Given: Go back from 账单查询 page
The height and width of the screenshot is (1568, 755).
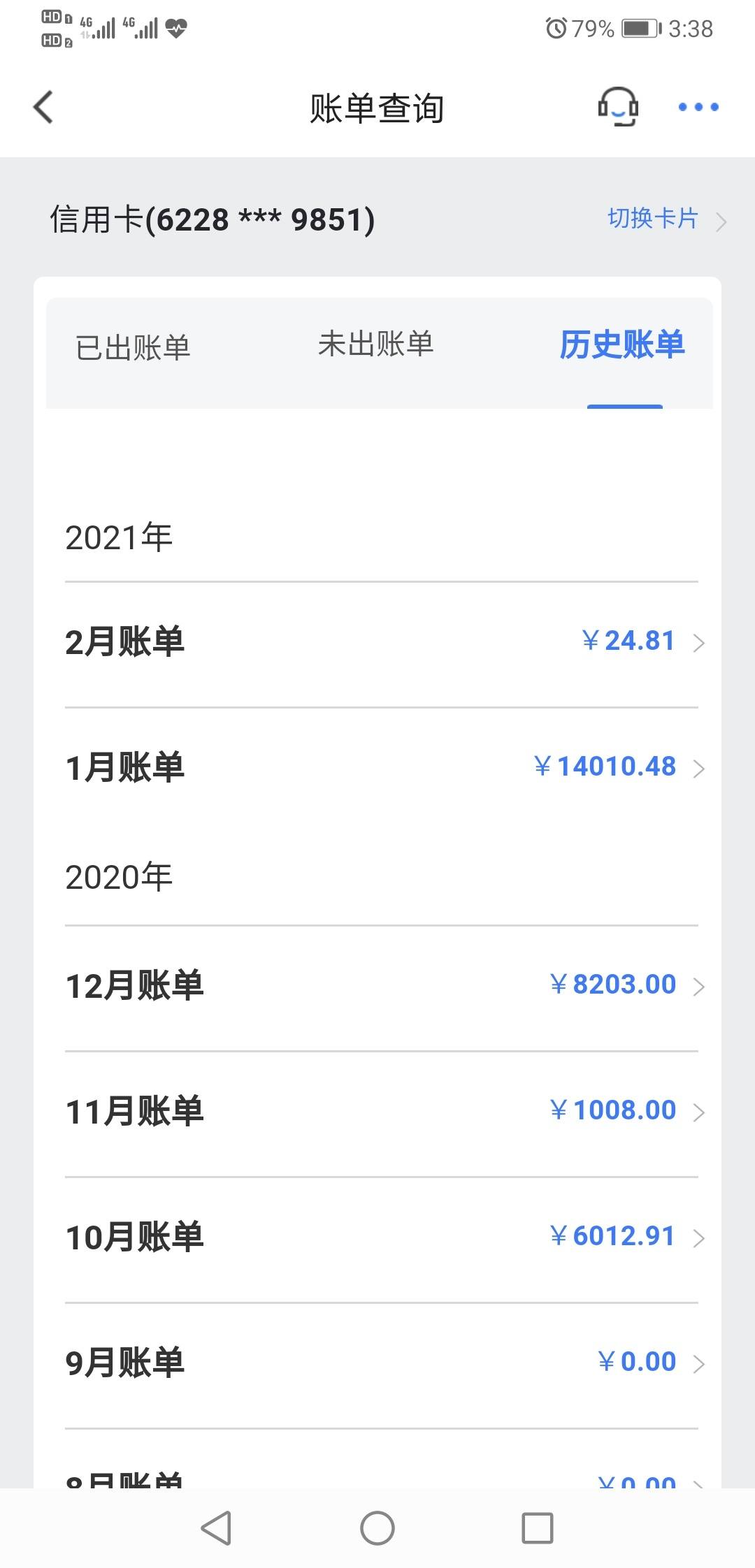Looking at the screenshot, I should (x=43, y=108).
